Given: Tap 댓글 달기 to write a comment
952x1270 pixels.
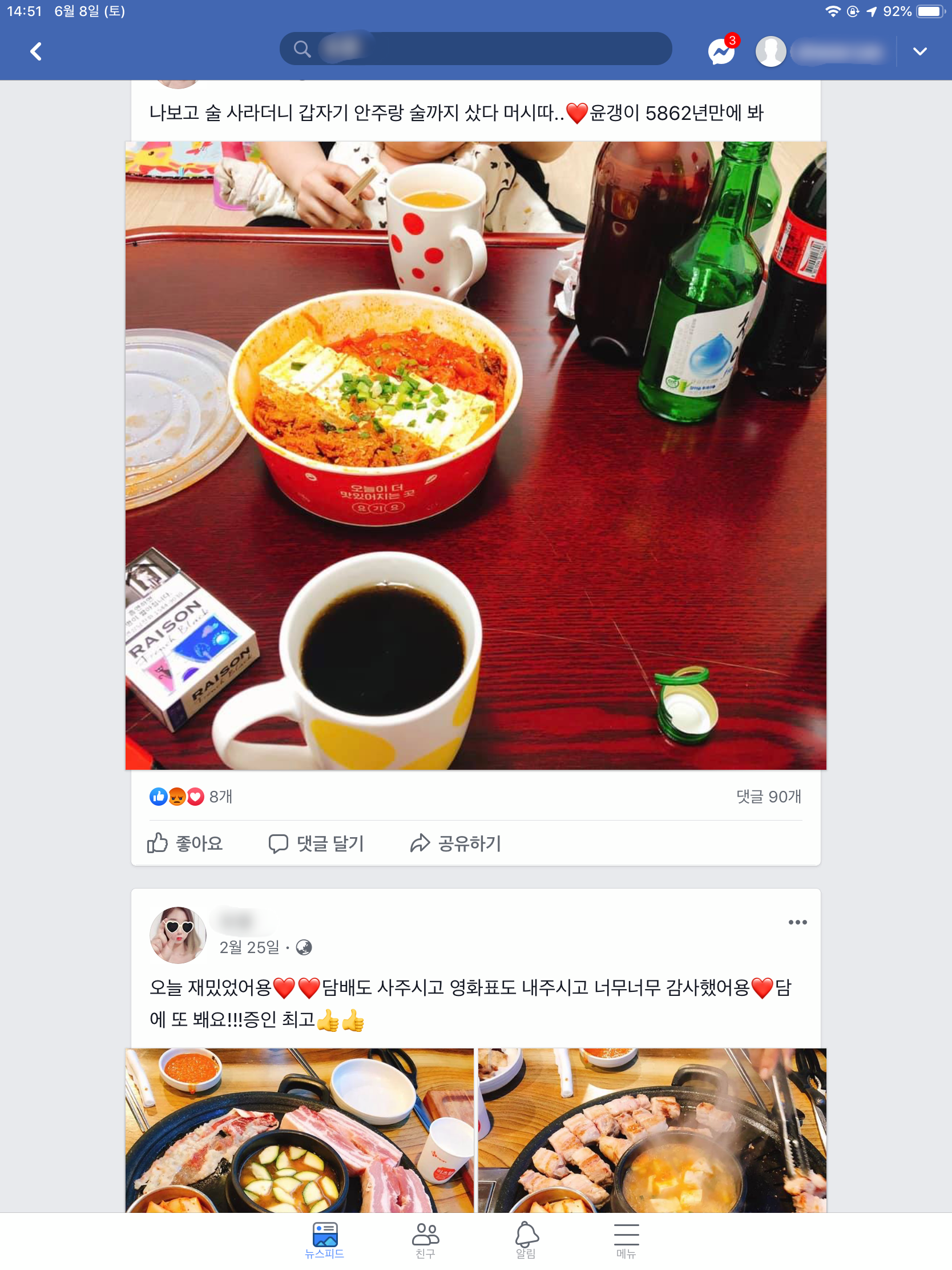Looking at the screenshot, I should pyautogui.click(x=316, y=843).
